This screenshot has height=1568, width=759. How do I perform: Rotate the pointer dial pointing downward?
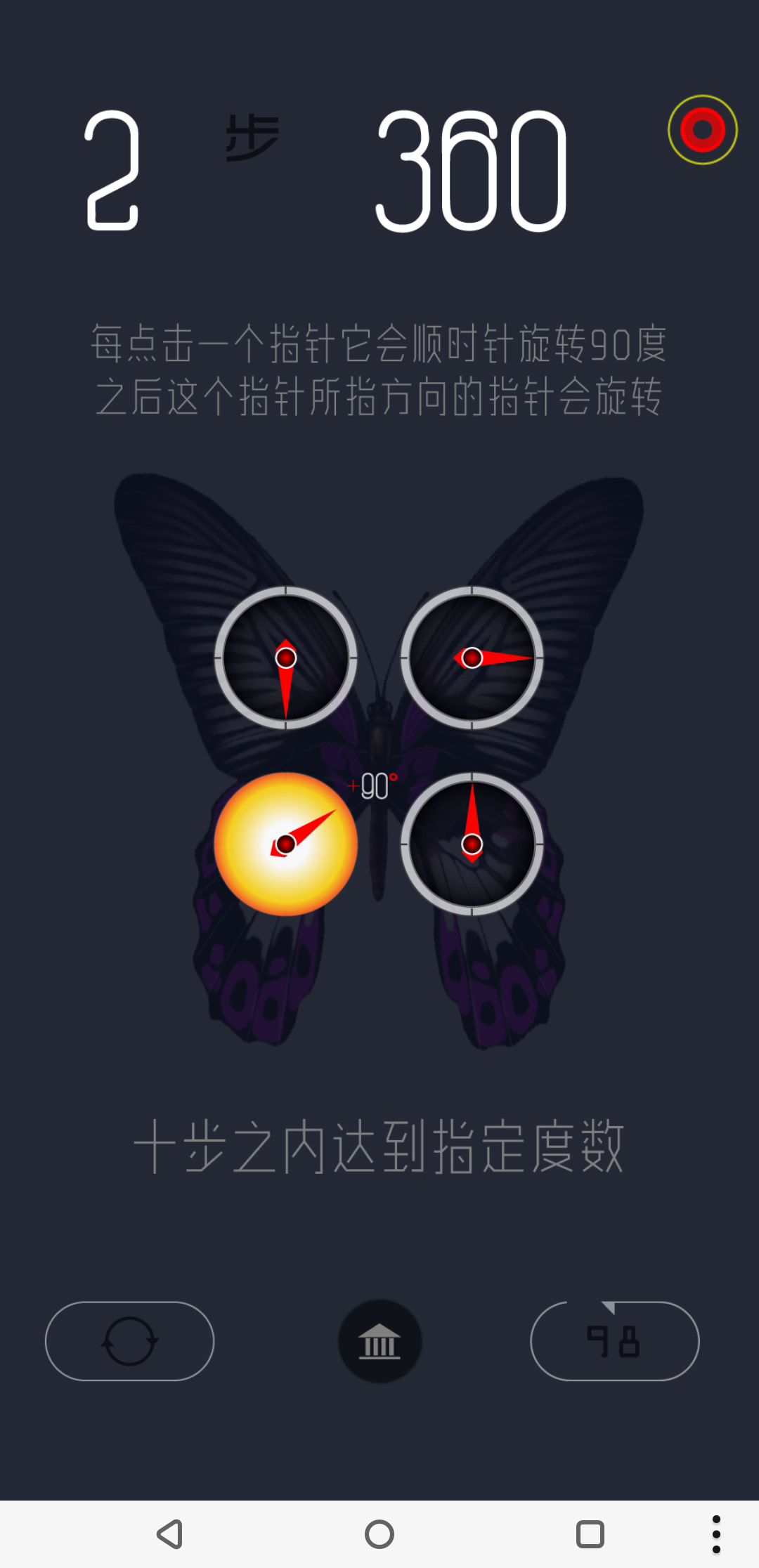click(286, 658)
